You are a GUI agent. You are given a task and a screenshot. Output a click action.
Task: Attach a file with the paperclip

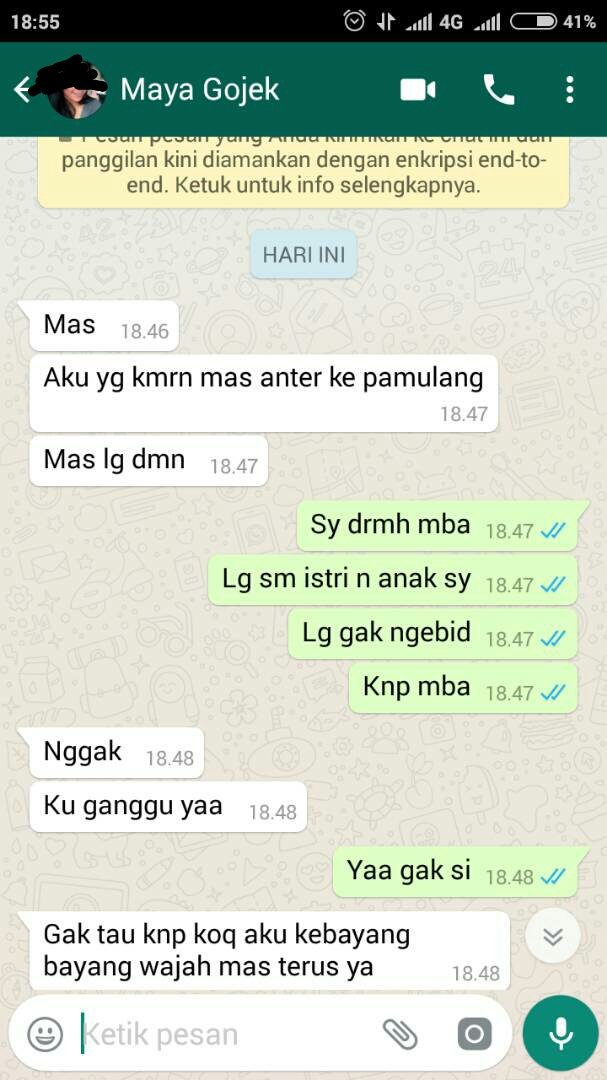pos(400,1034)
